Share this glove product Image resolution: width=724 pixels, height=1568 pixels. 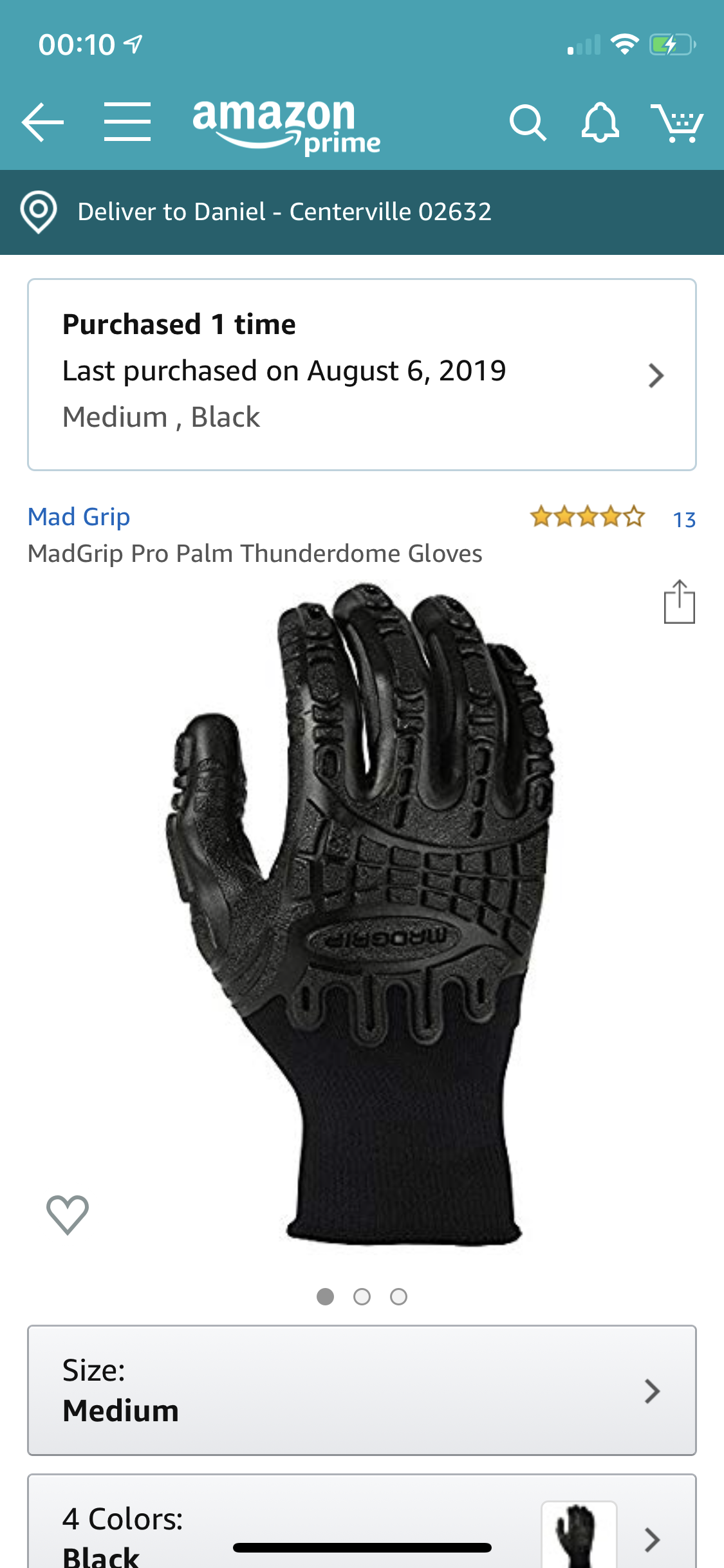click(x=679, y=602)
